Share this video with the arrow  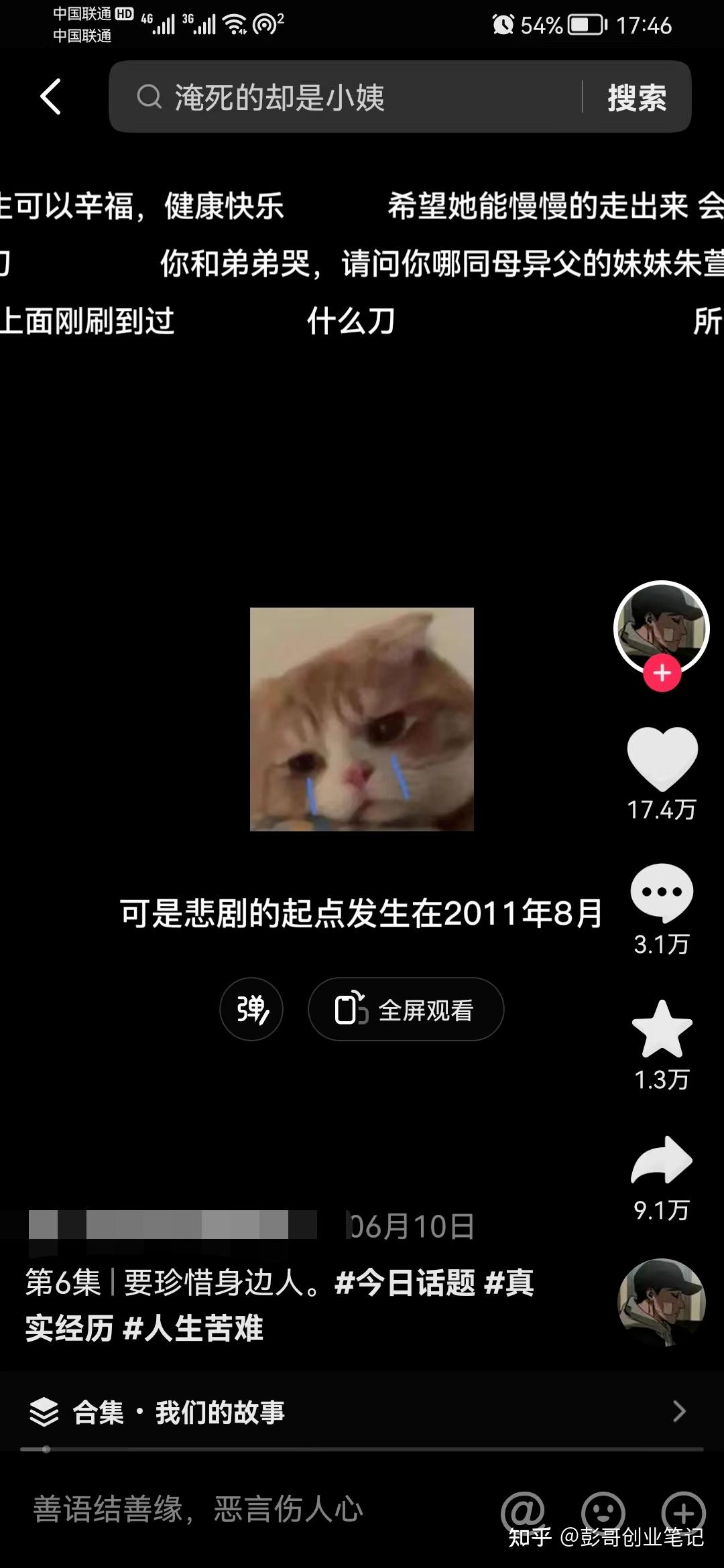[662, 1161]
